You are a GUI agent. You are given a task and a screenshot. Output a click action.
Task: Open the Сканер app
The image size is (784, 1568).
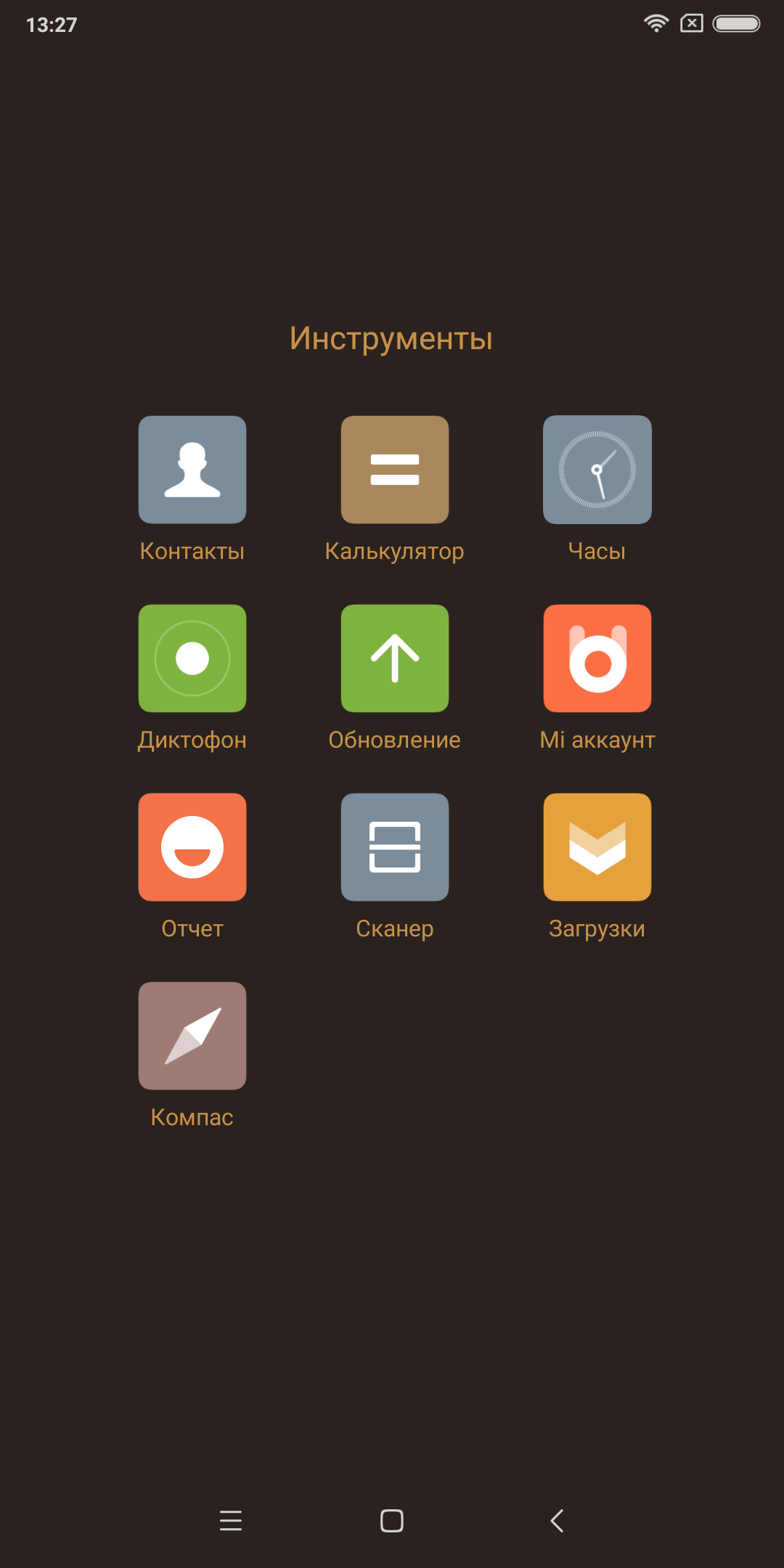[395, 847]
